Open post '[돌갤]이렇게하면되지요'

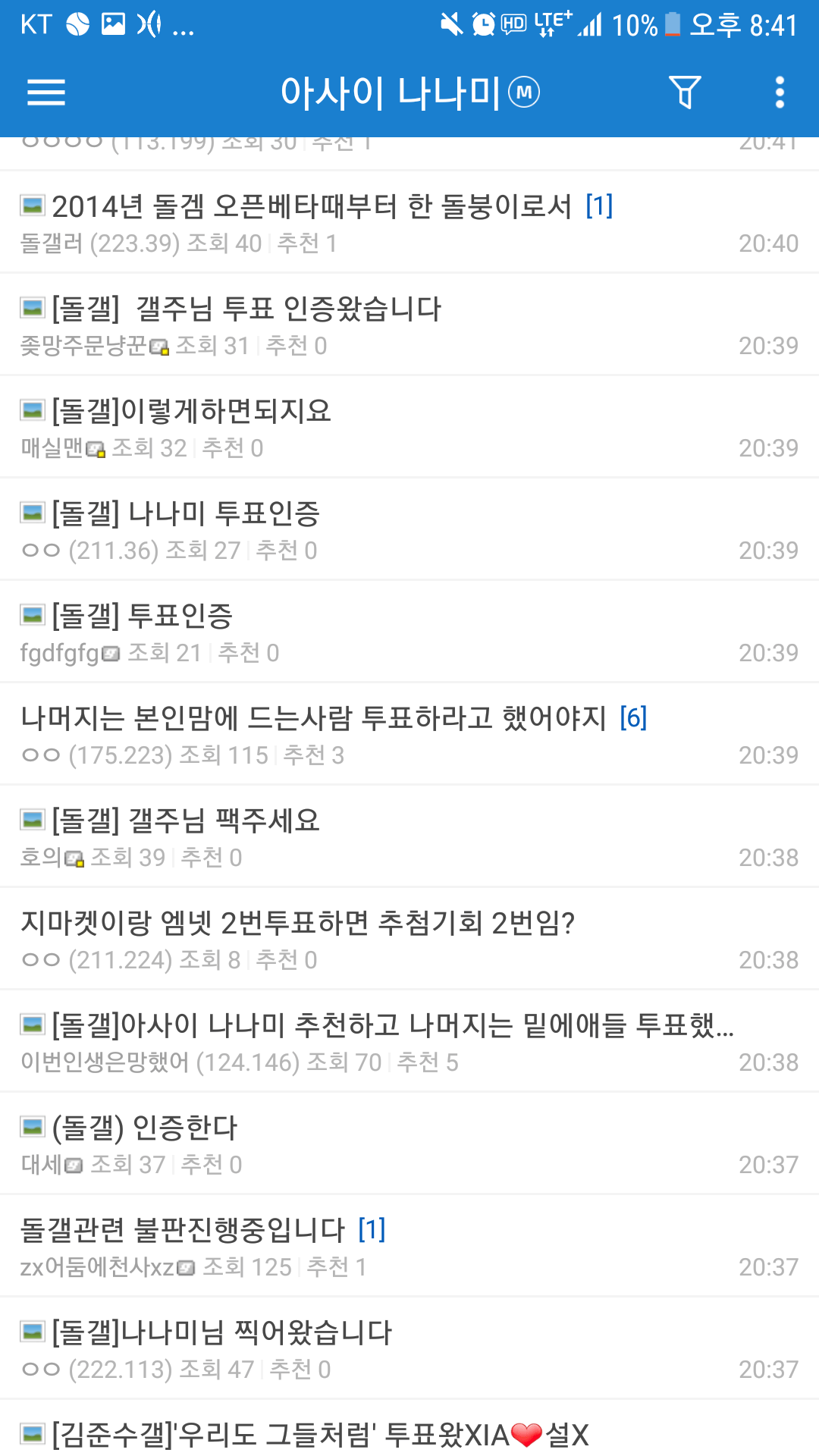pos(191,411)
